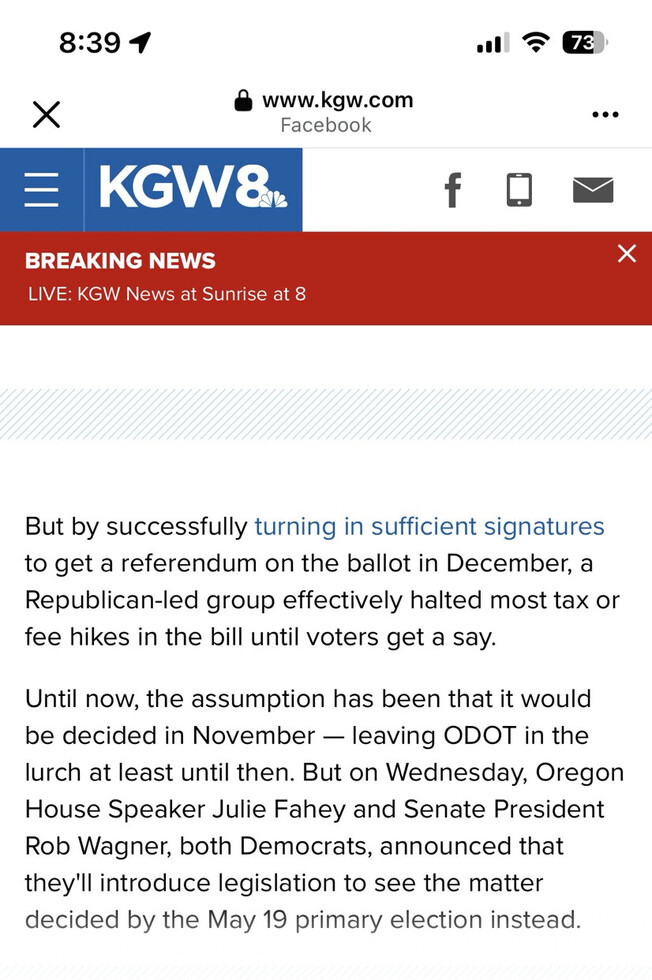Screen dimensions: 652x980
Task: Open the browser overflow menu
Action: pyautogui.click(x=605, y=115)
